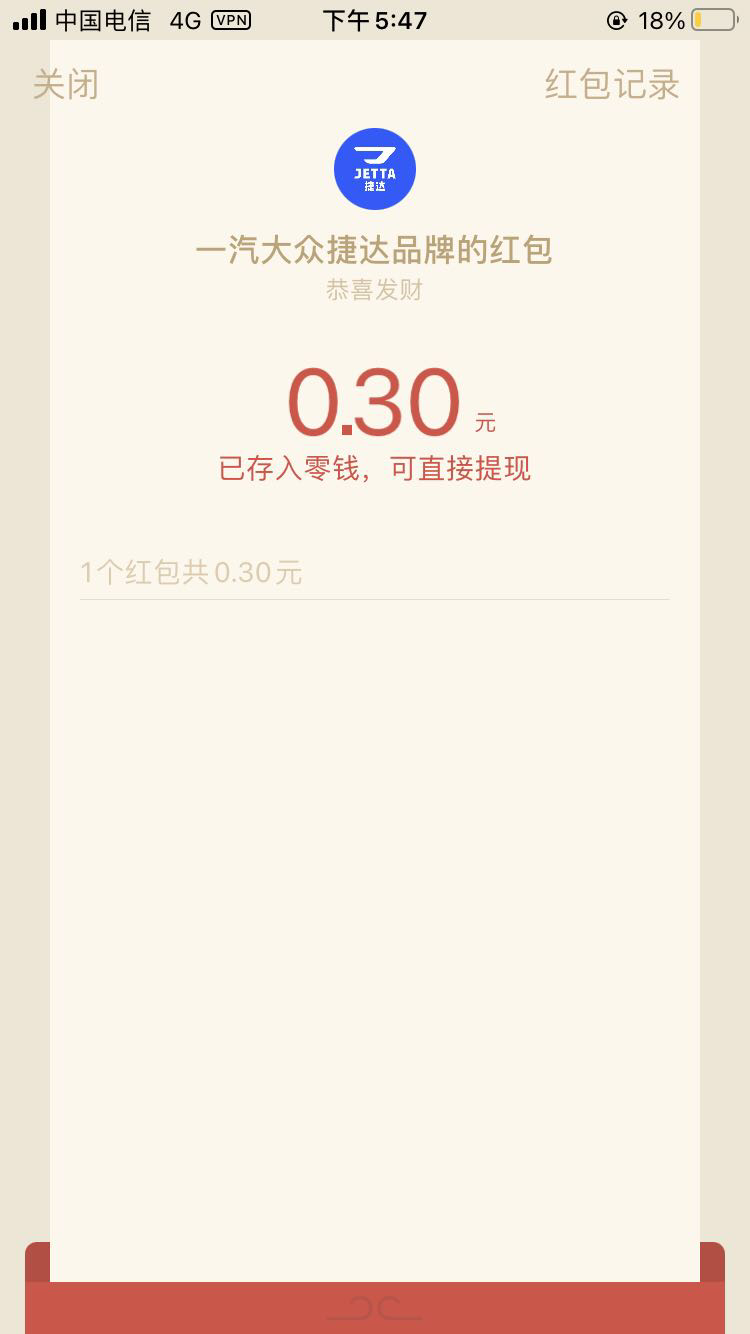Open 红包记录 red packet history
The height and width of the screenshot is (1334, 750).
612,85
